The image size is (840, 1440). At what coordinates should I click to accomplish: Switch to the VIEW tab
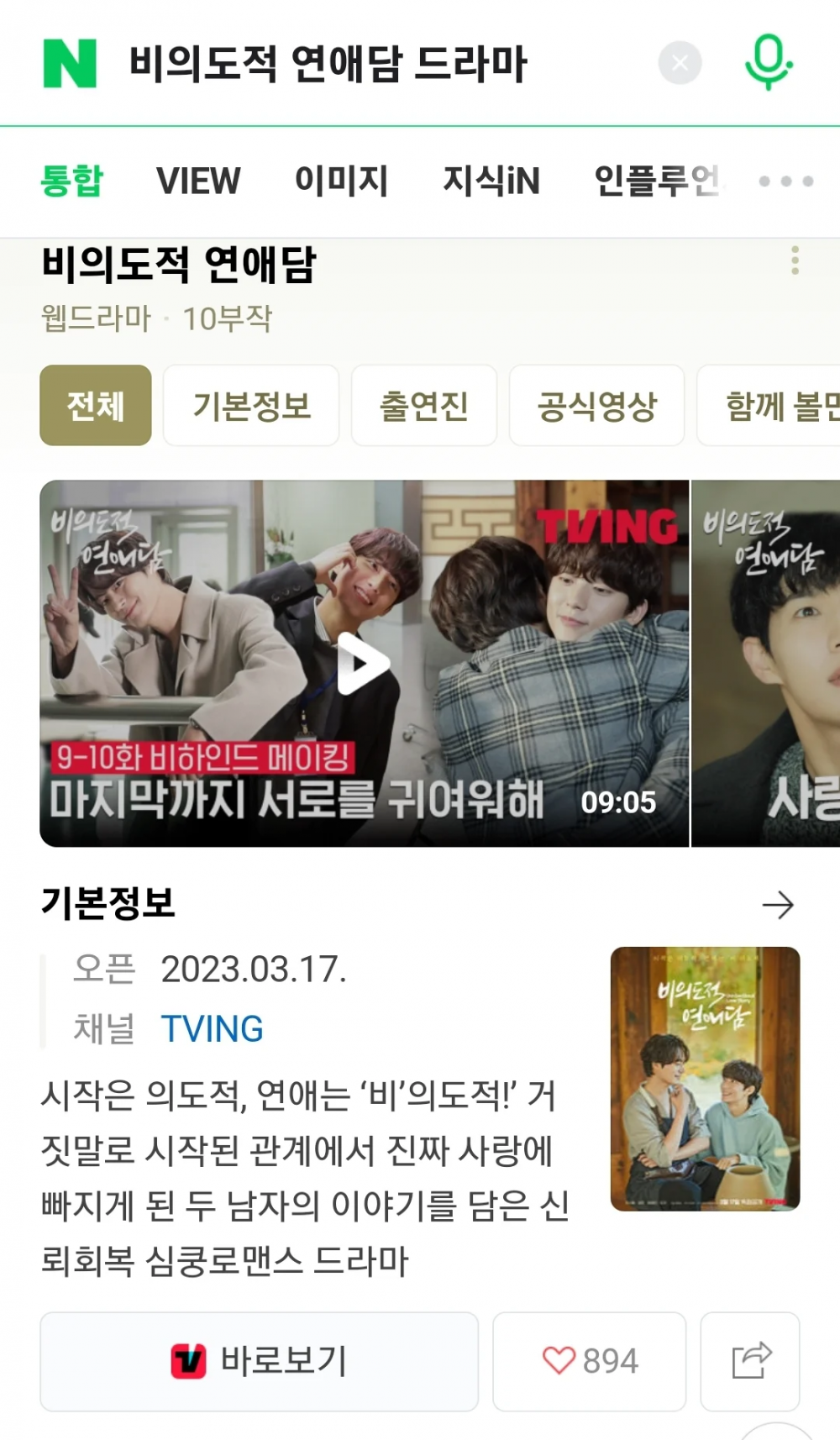(198, 181)
